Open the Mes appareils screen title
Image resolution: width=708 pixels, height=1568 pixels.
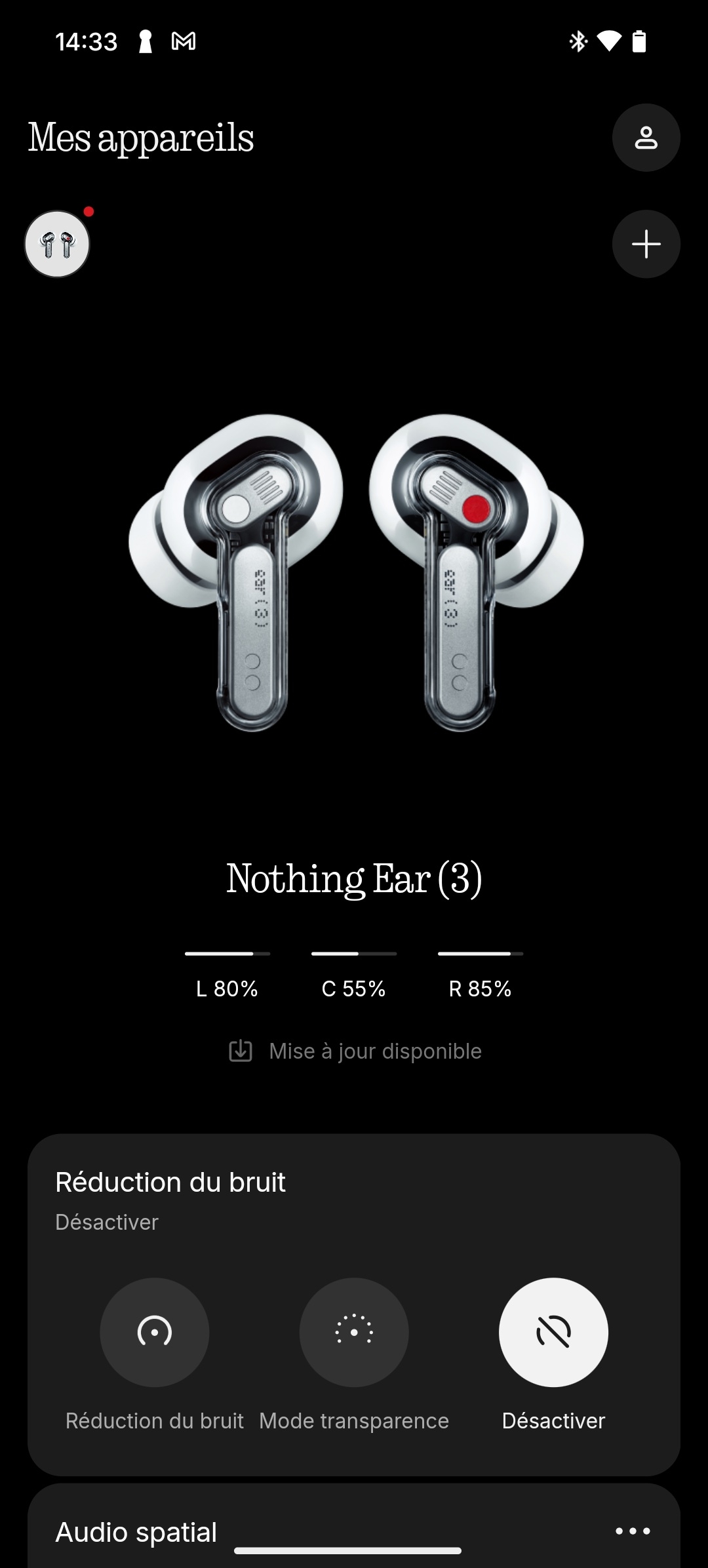tap(142, 138)
